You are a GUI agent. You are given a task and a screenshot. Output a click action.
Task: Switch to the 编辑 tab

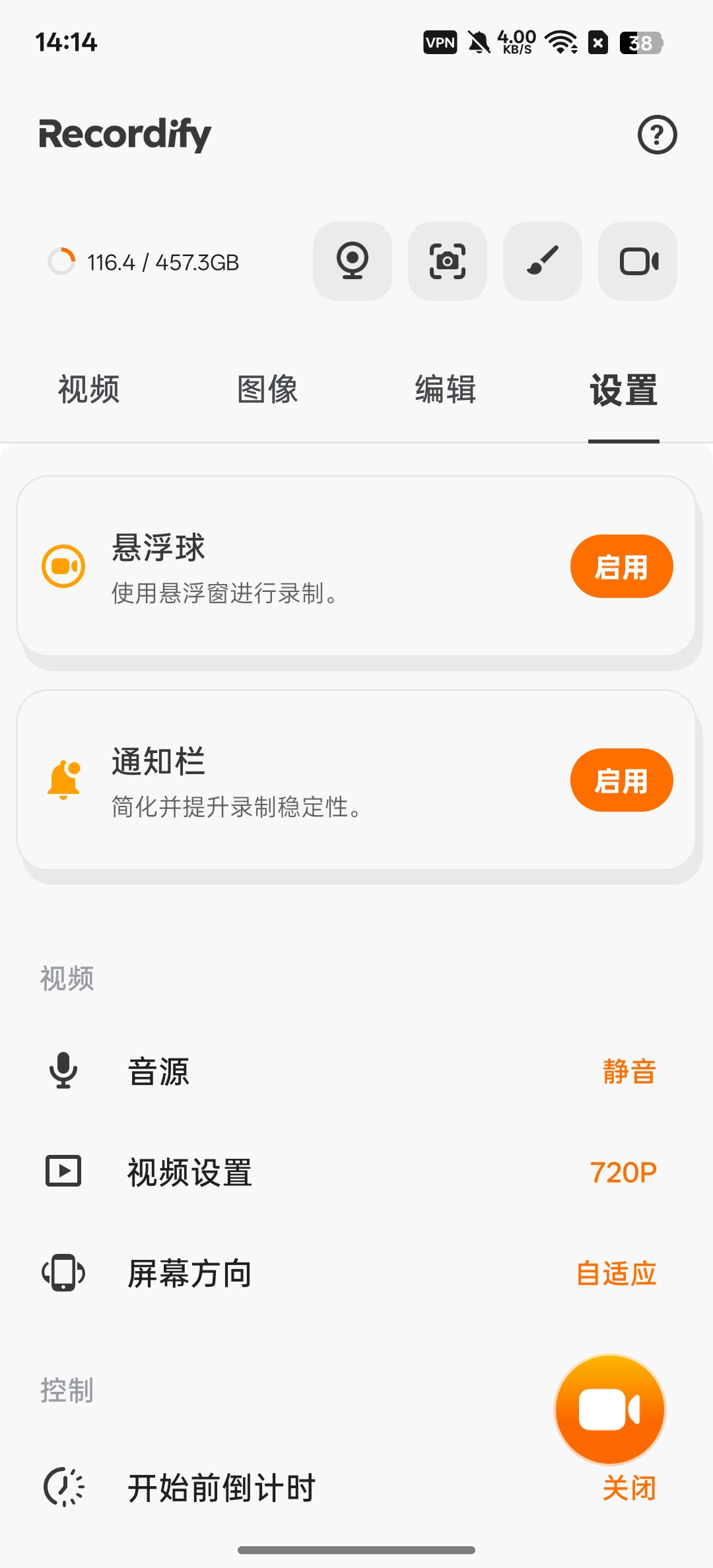(445, 390)
